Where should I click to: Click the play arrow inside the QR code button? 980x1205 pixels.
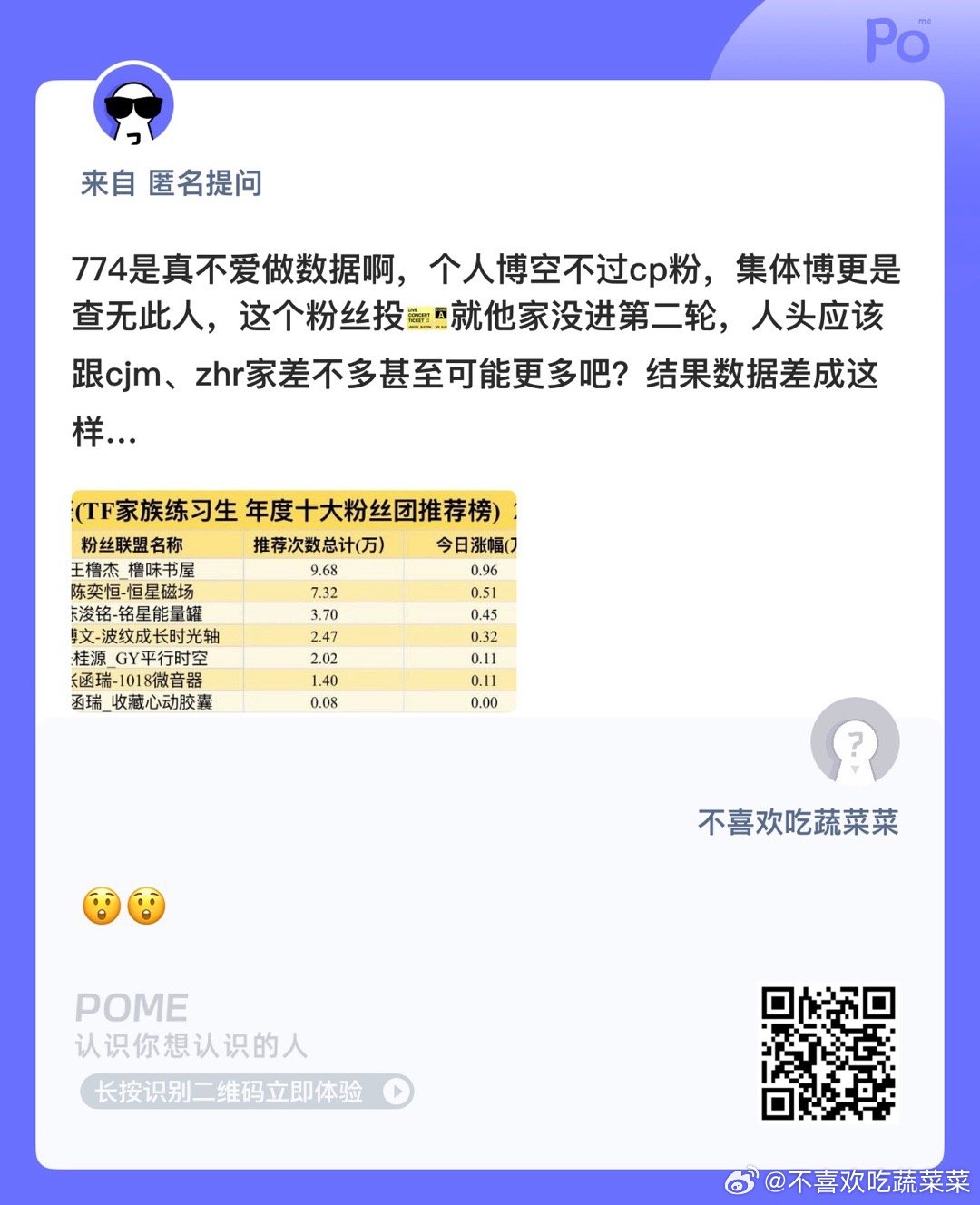(397, 1093)
